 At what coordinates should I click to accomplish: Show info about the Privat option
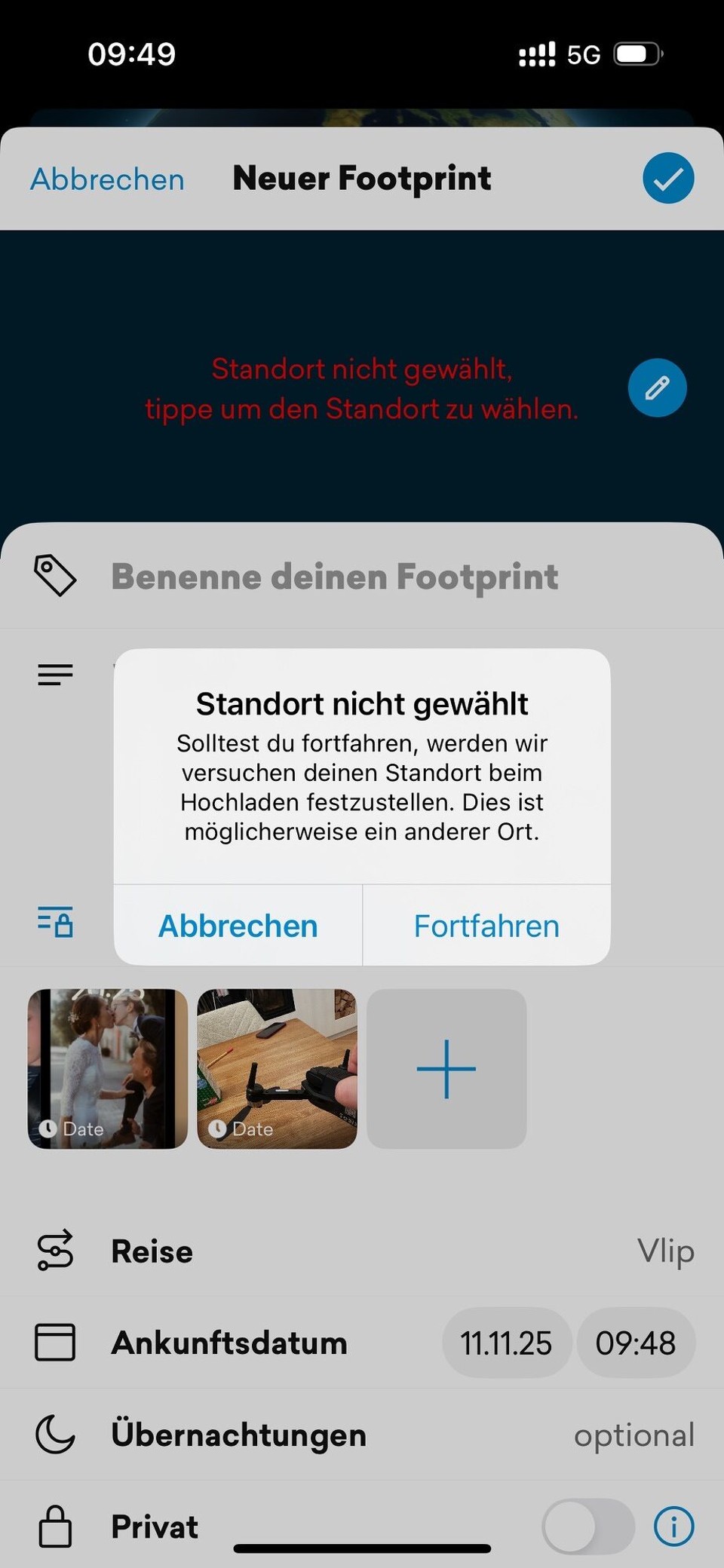[673, 1527]
